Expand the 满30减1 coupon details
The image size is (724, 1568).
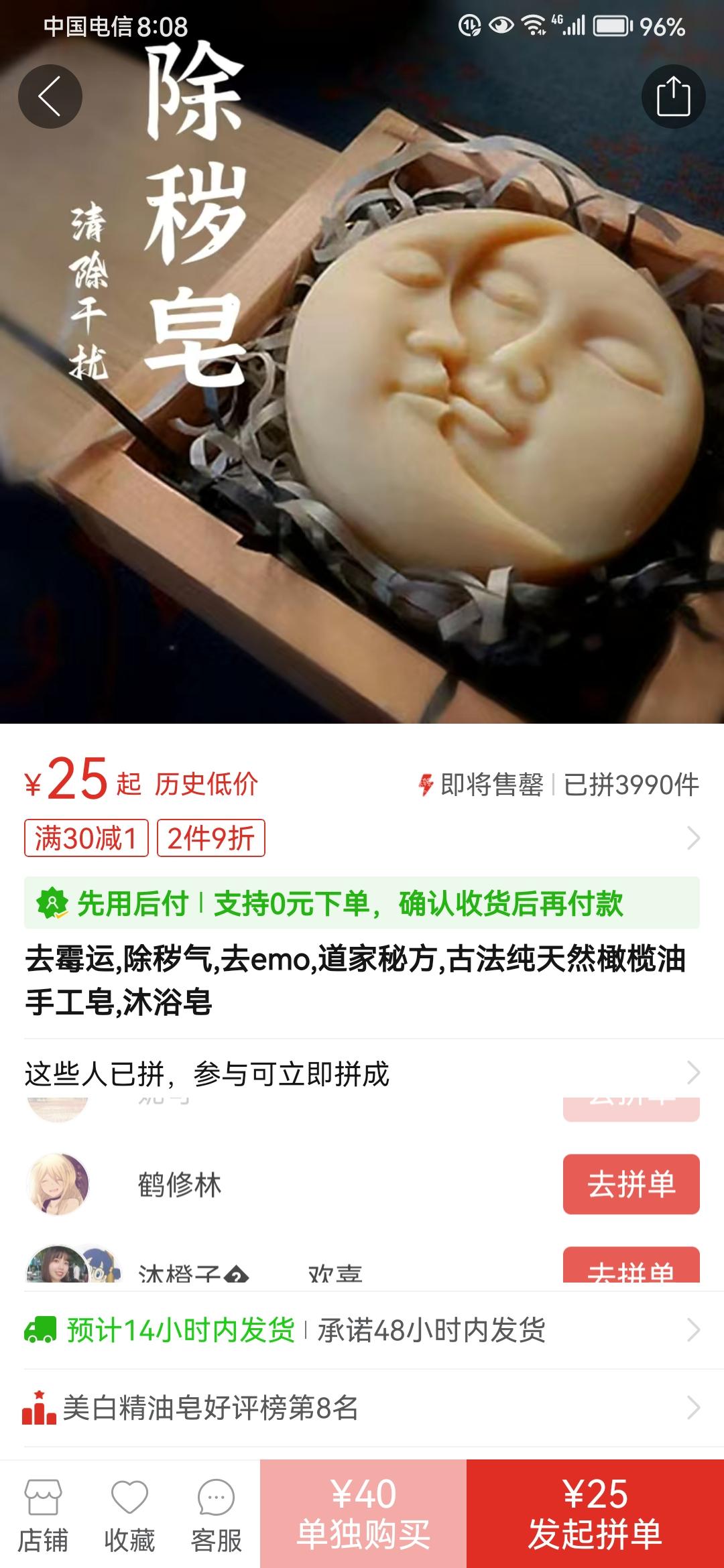[x=86, y=838]
